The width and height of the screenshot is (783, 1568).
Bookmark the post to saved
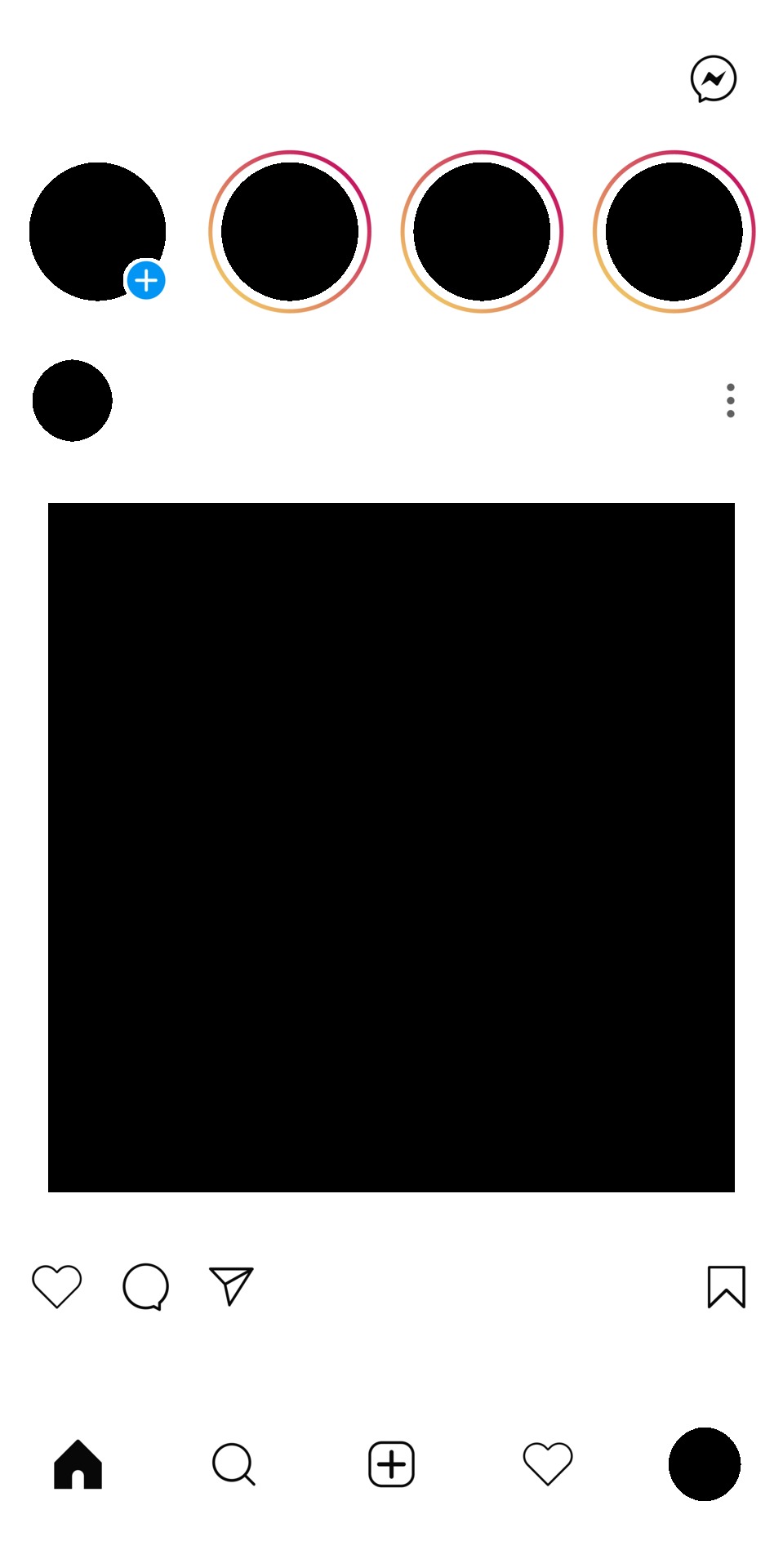click(x=726, y=1287)
